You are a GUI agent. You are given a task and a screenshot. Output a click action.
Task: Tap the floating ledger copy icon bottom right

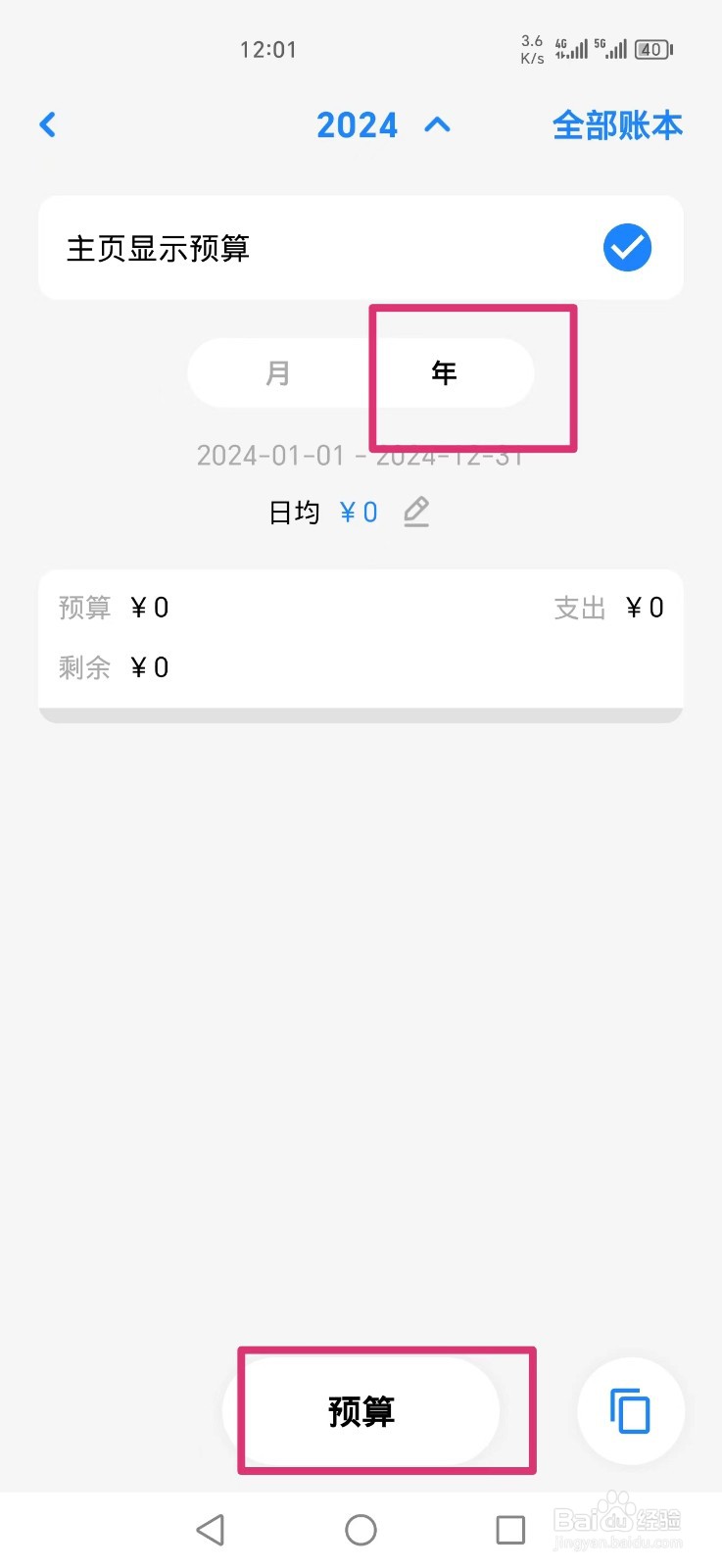click(630, 1410)
